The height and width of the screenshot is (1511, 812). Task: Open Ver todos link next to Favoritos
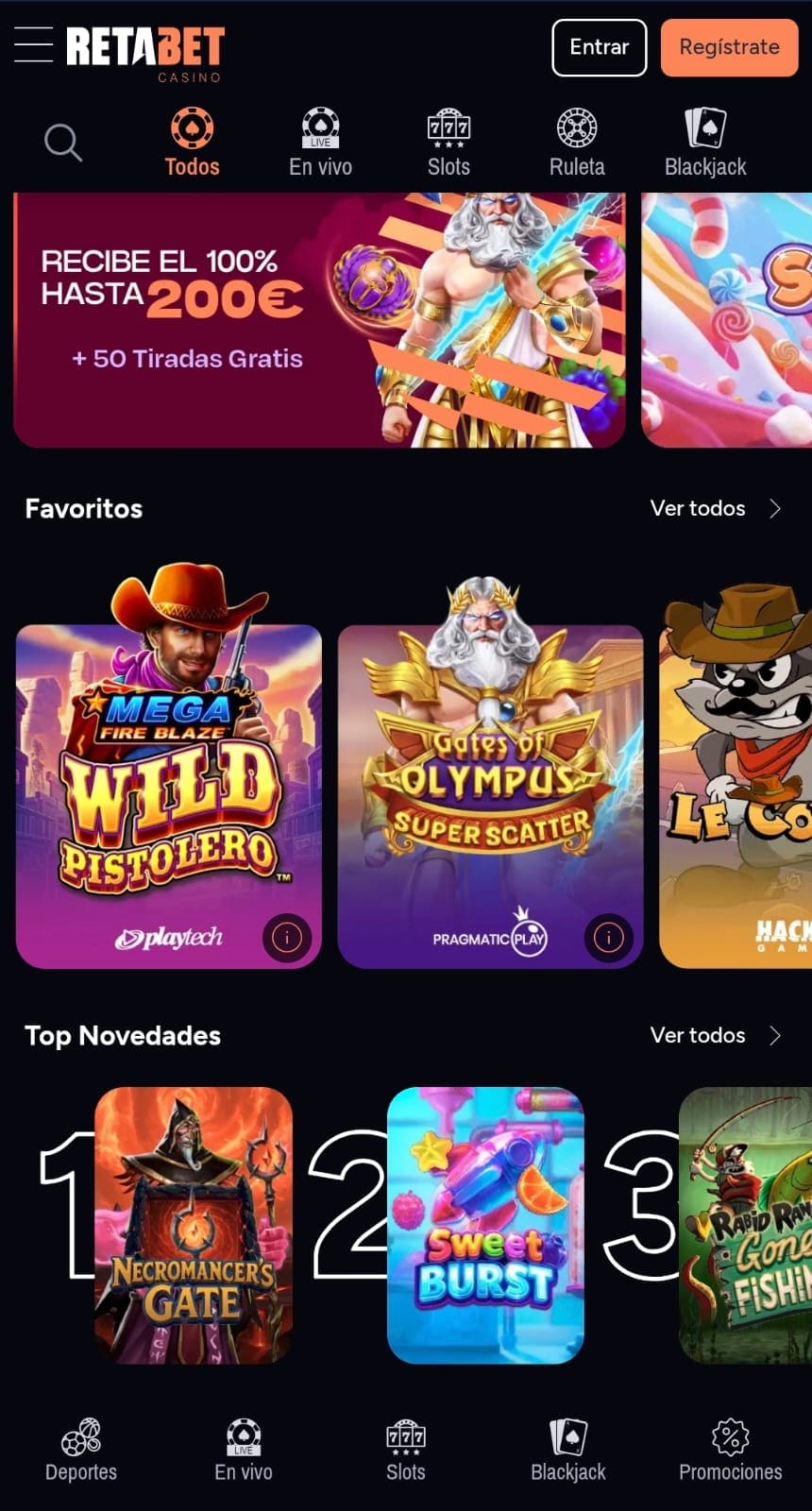697,508
